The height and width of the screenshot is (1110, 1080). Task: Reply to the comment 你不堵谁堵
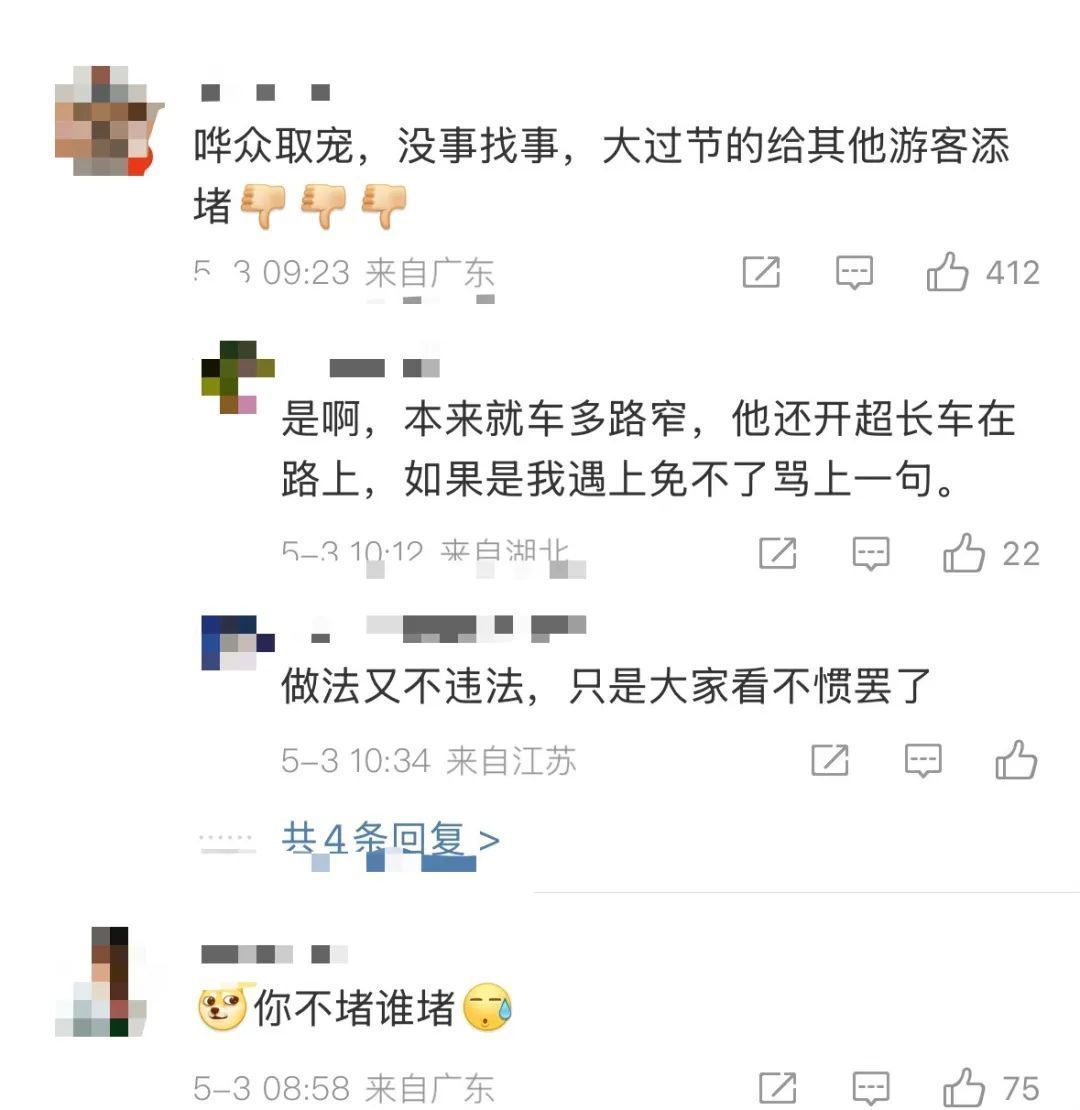coord(870,1087)
